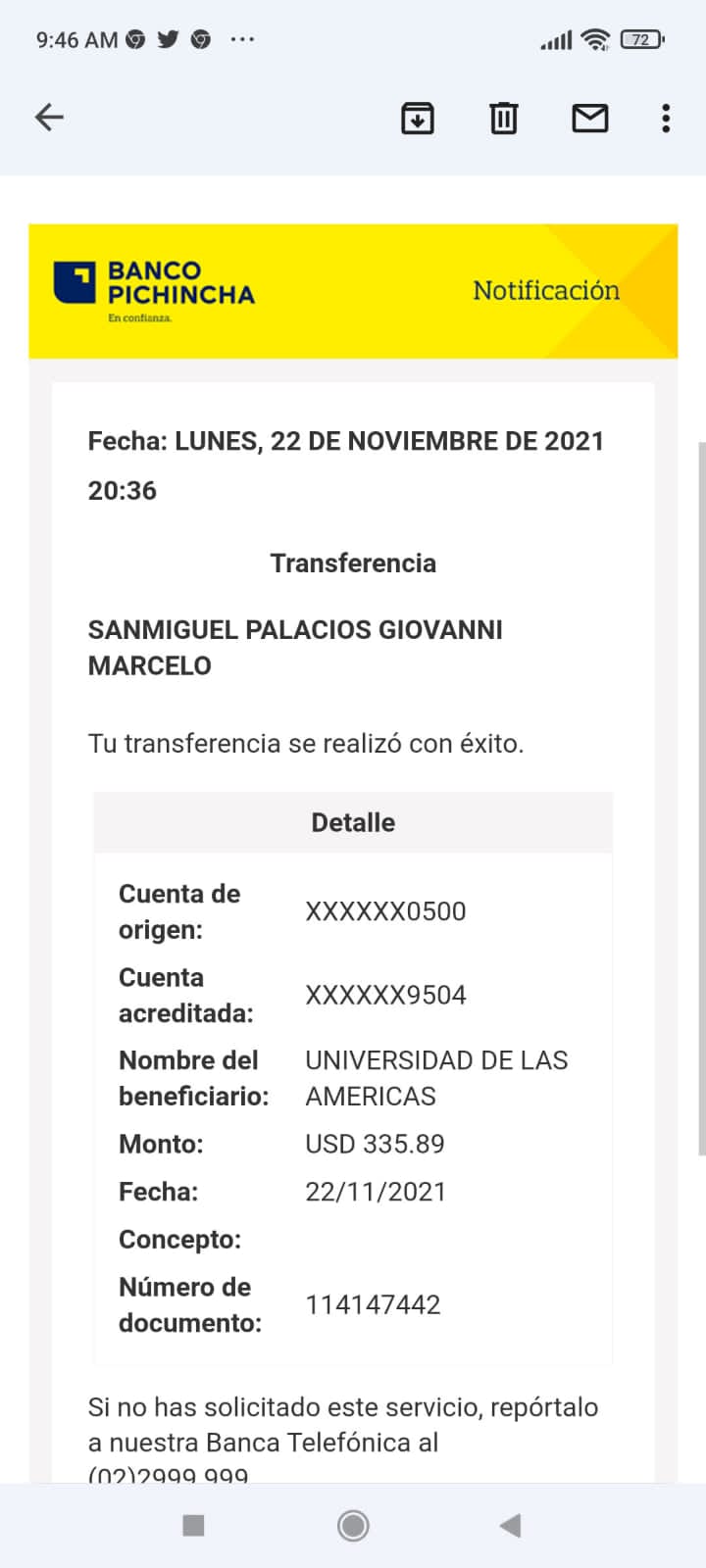Image resolution: width=706 pixels, height=1568 pixels.
Task: Delete this email
Action: tap(503, 118)
